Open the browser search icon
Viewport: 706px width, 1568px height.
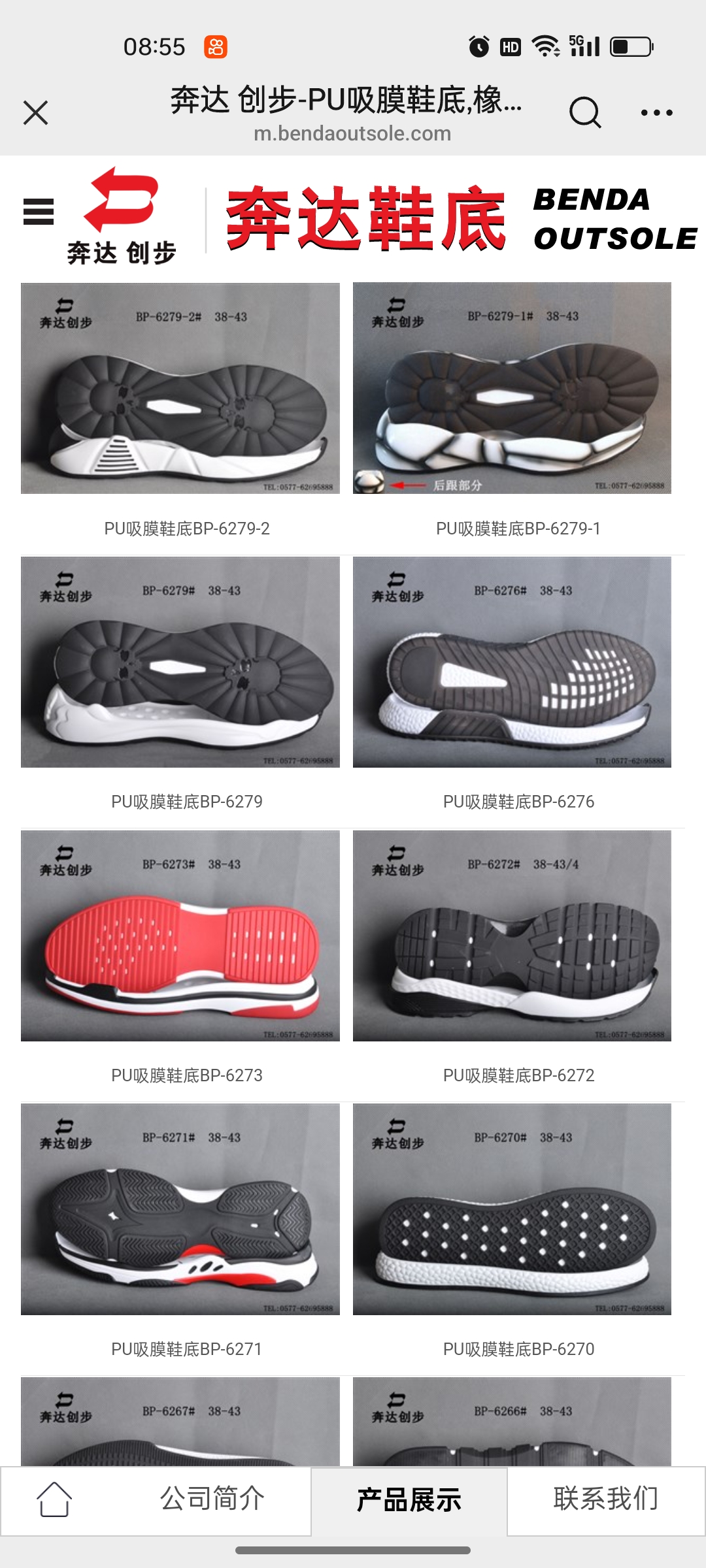coord(584,112)
